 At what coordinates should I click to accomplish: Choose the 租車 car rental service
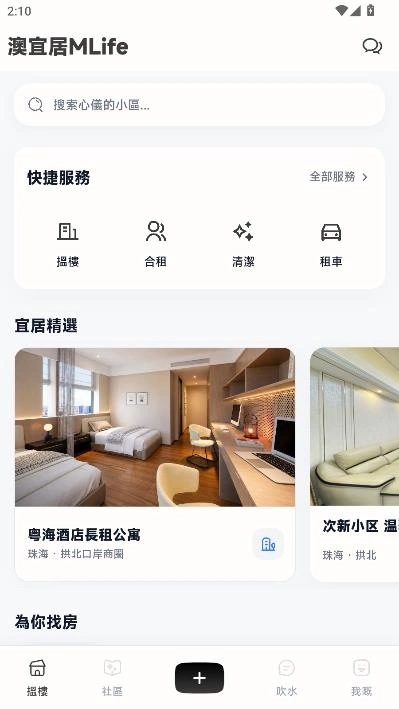(331, 245)
